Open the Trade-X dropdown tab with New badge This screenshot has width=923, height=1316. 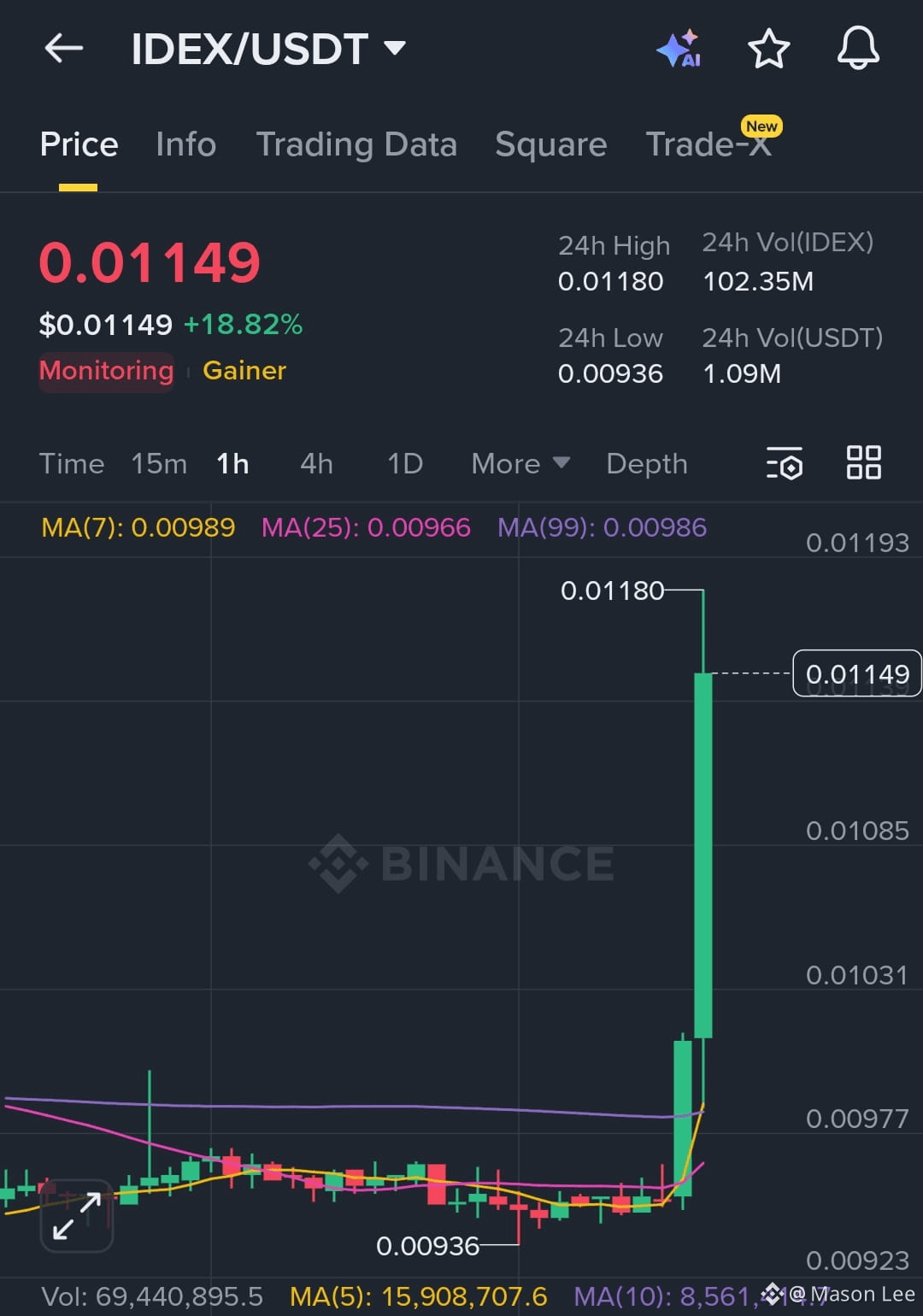click(x=709, y=144)
